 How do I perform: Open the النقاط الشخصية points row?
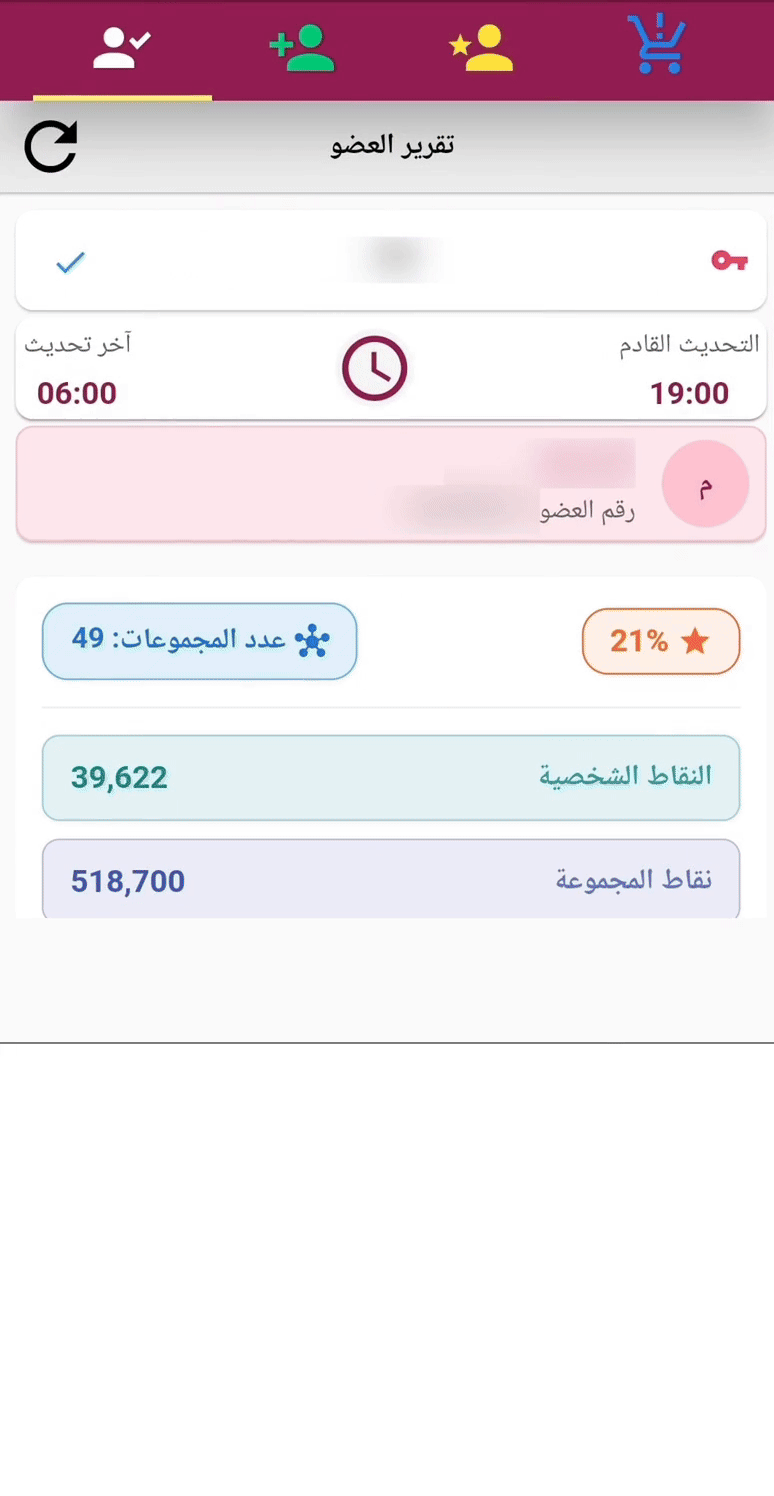point(390,777)
